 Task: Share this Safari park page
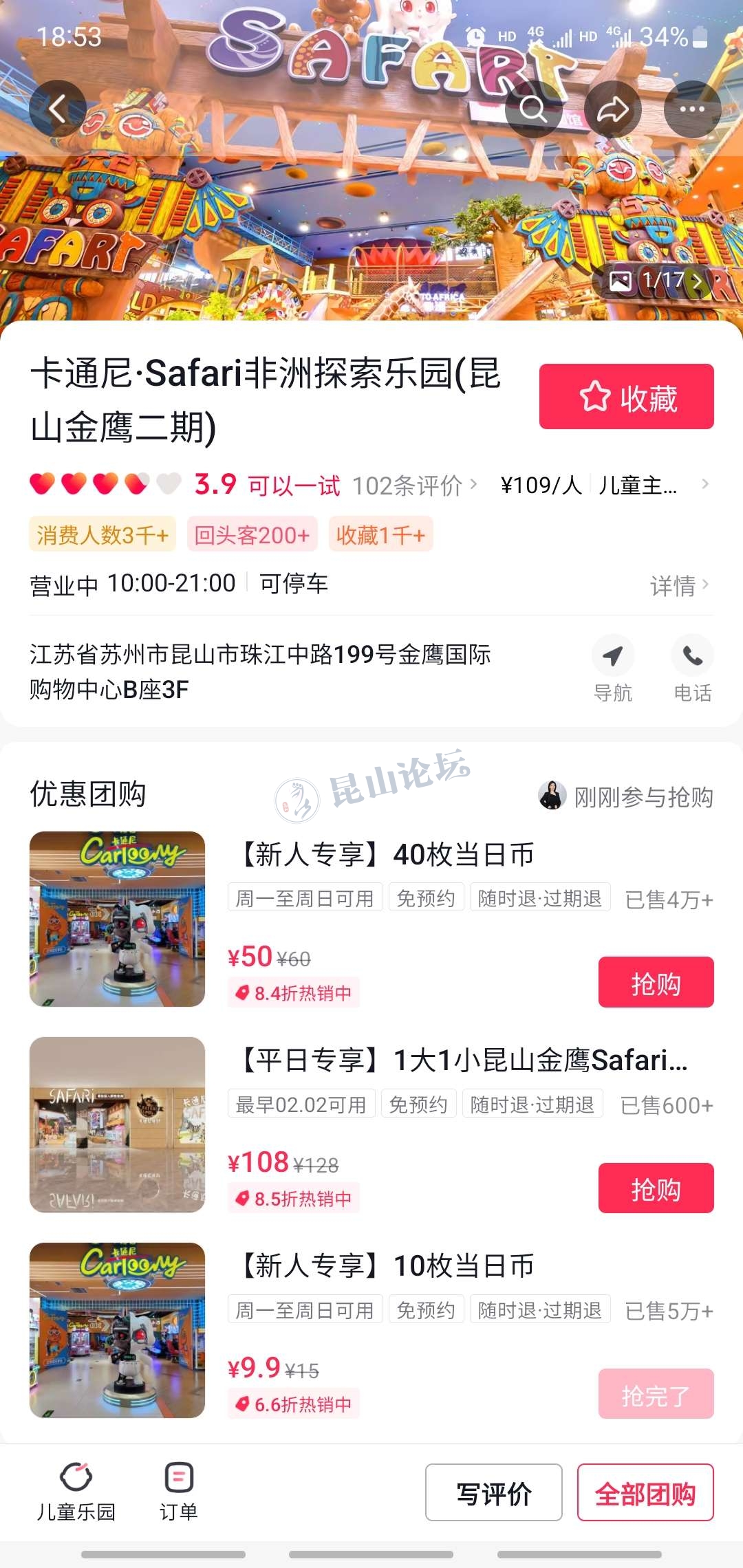(612, 109)
